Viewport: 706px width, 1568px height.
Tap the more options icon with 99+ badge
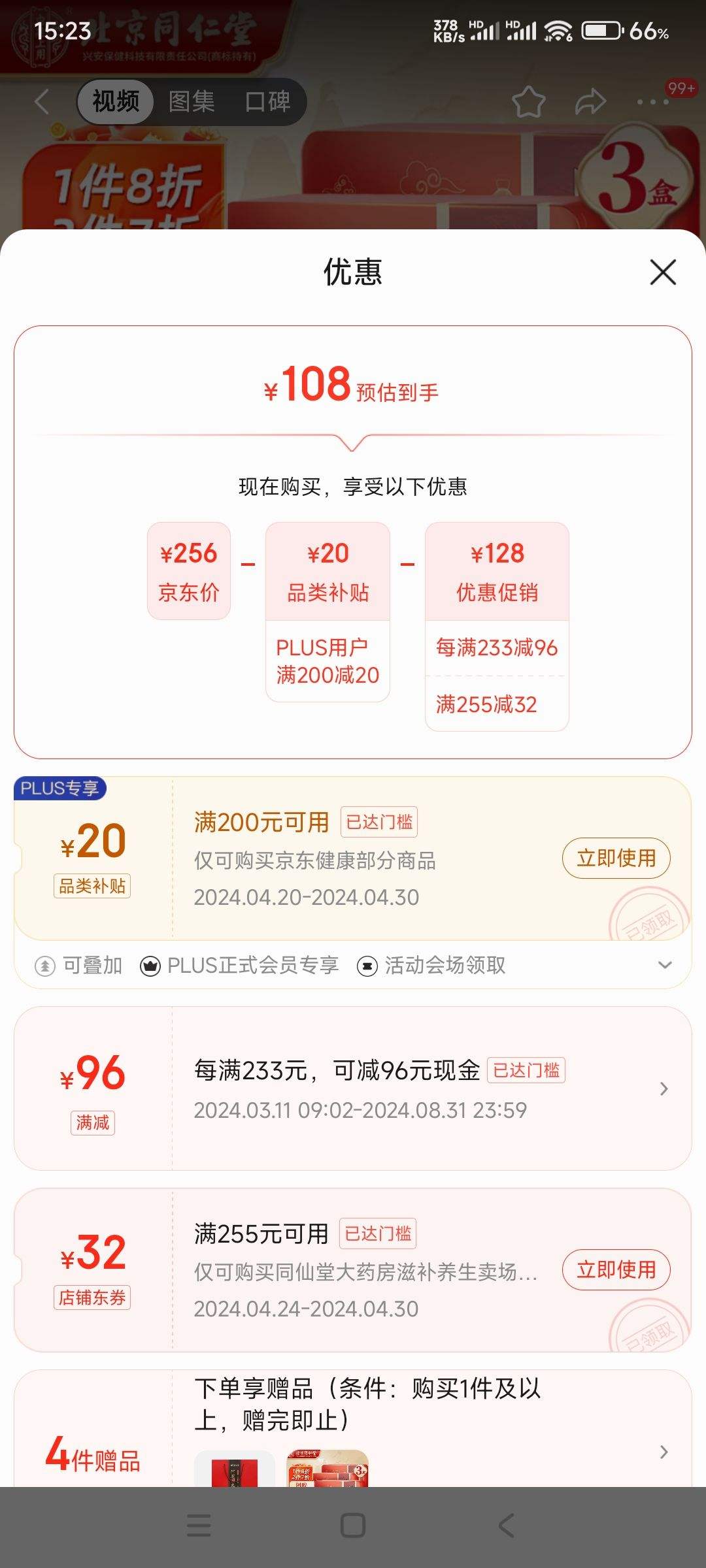point(651,102)
